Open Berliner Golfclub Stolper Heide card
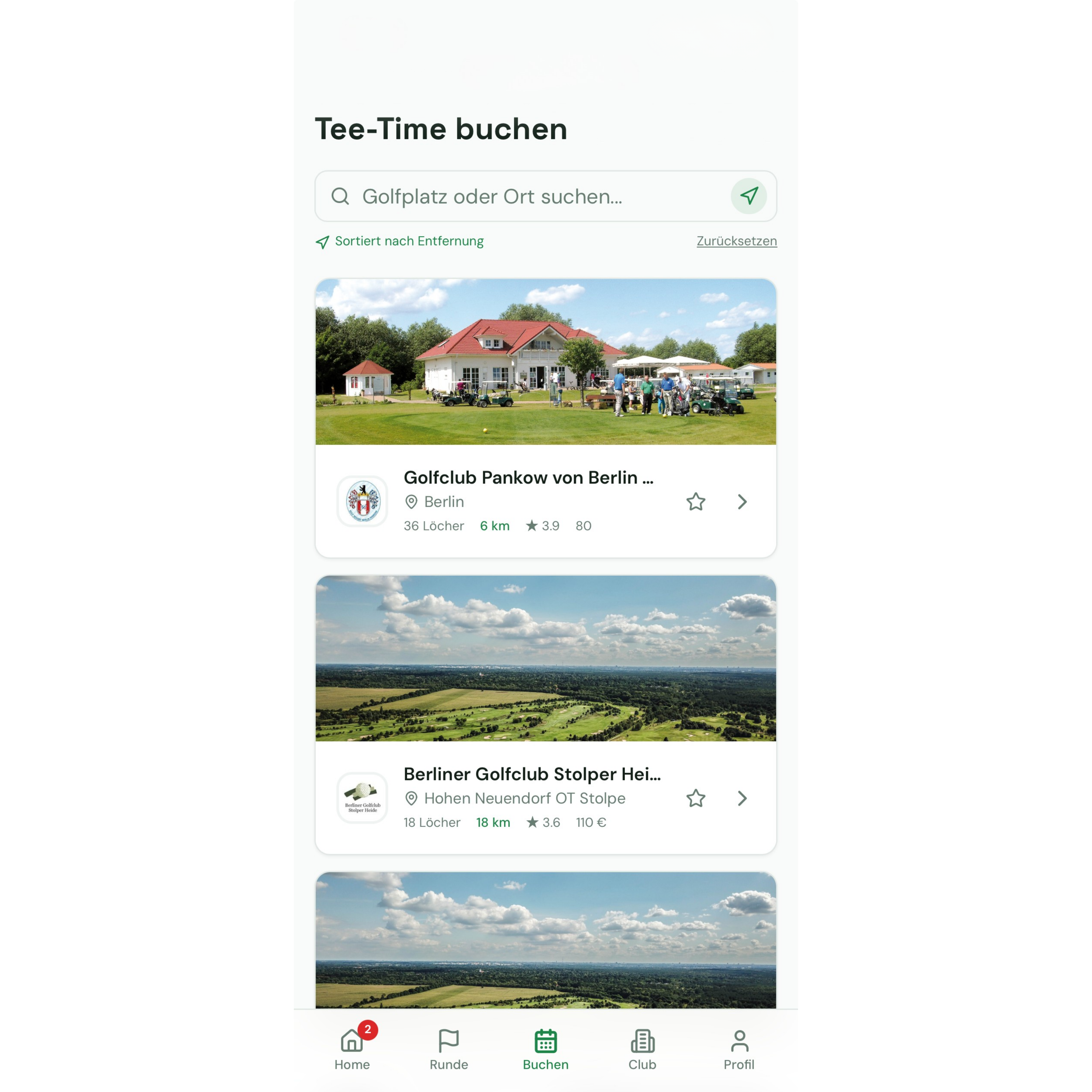 coord(531,774)
